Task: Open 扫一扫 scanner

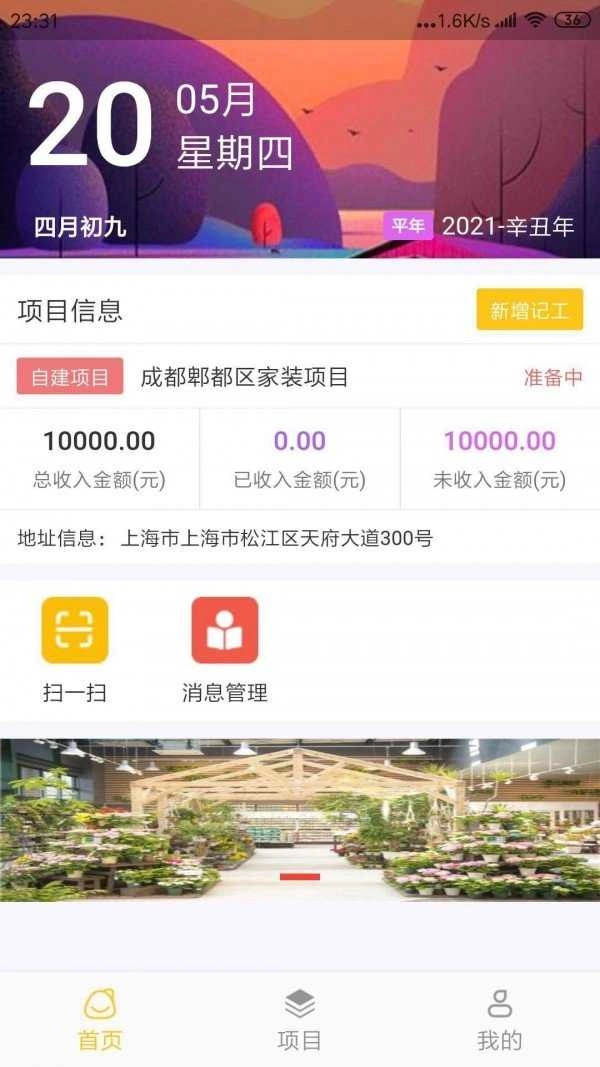Action: 75,648
